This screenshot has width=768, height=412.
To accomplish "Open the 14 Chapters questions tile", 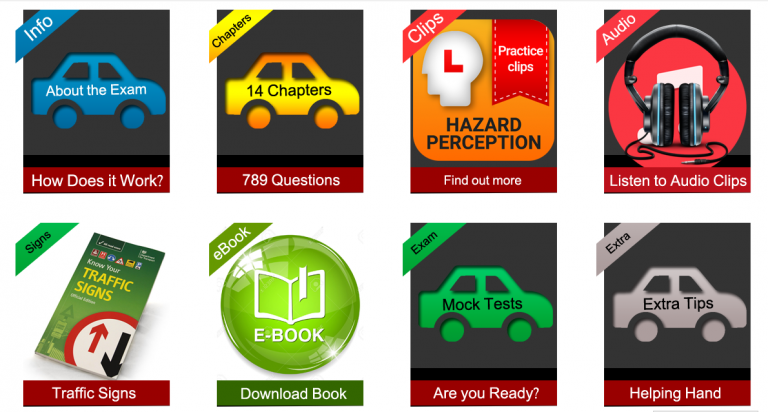I will click(x=290, y=90).
